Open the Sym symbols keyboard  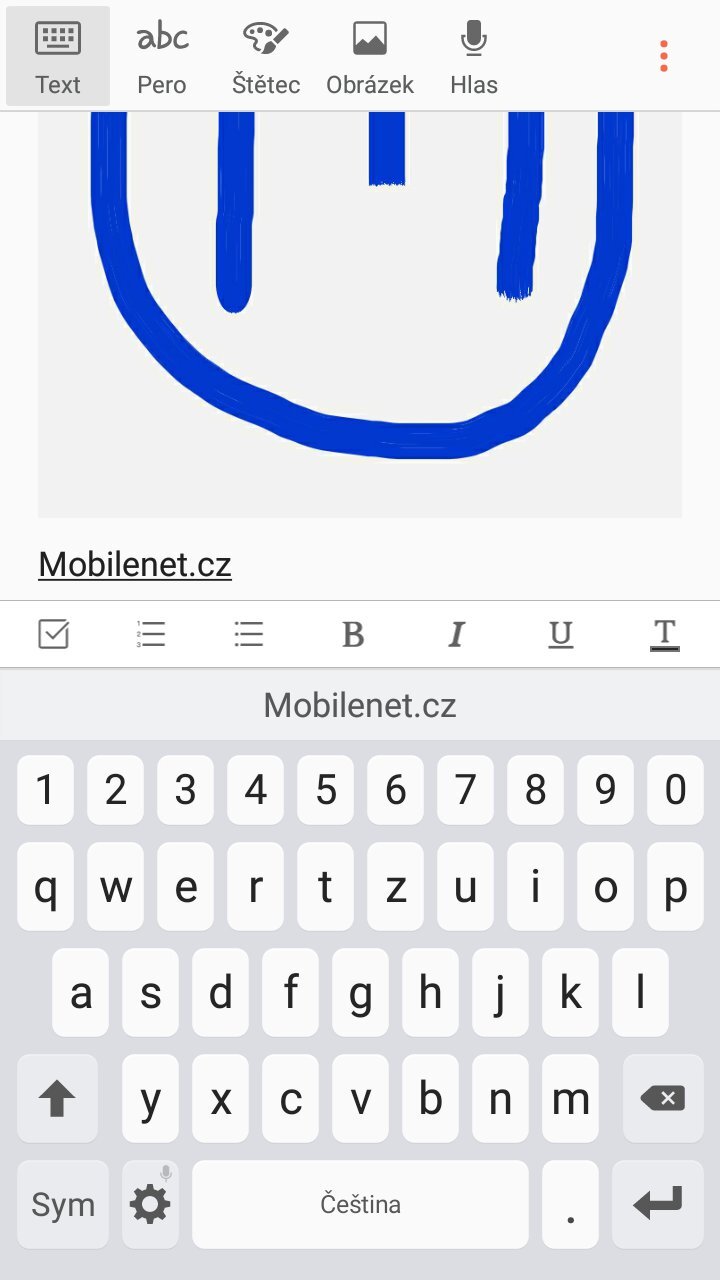click(62, 1205)
